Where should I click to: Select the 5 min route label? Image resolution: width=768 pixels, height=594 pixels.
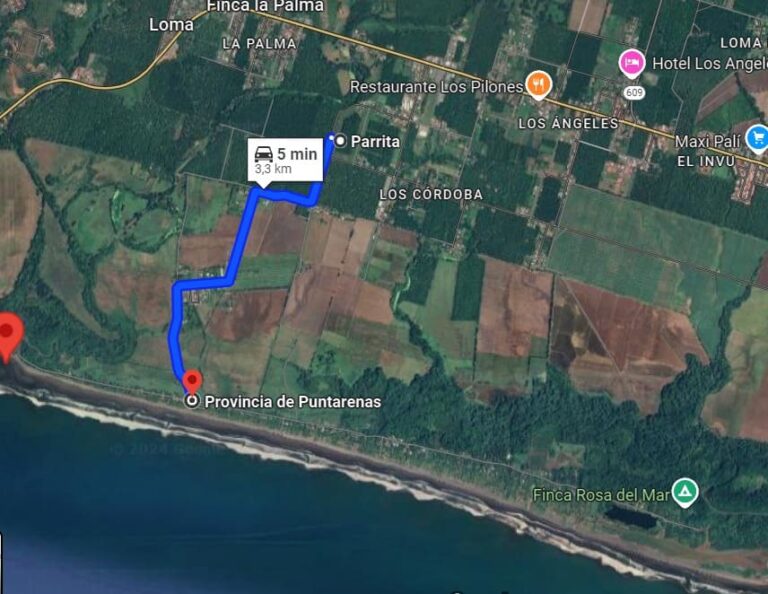click(285, 159)
